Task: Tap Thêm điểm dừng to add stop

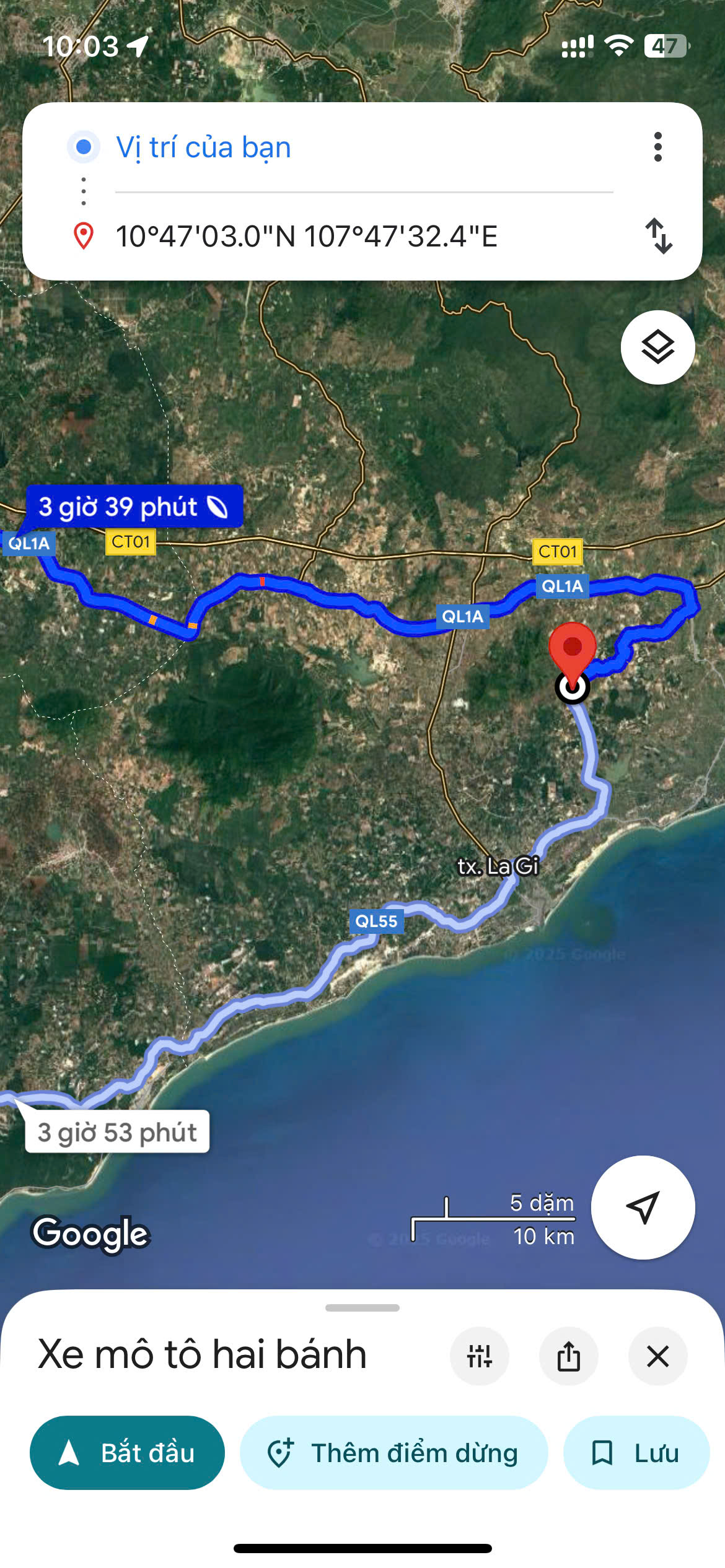Action: (393, 1452)
